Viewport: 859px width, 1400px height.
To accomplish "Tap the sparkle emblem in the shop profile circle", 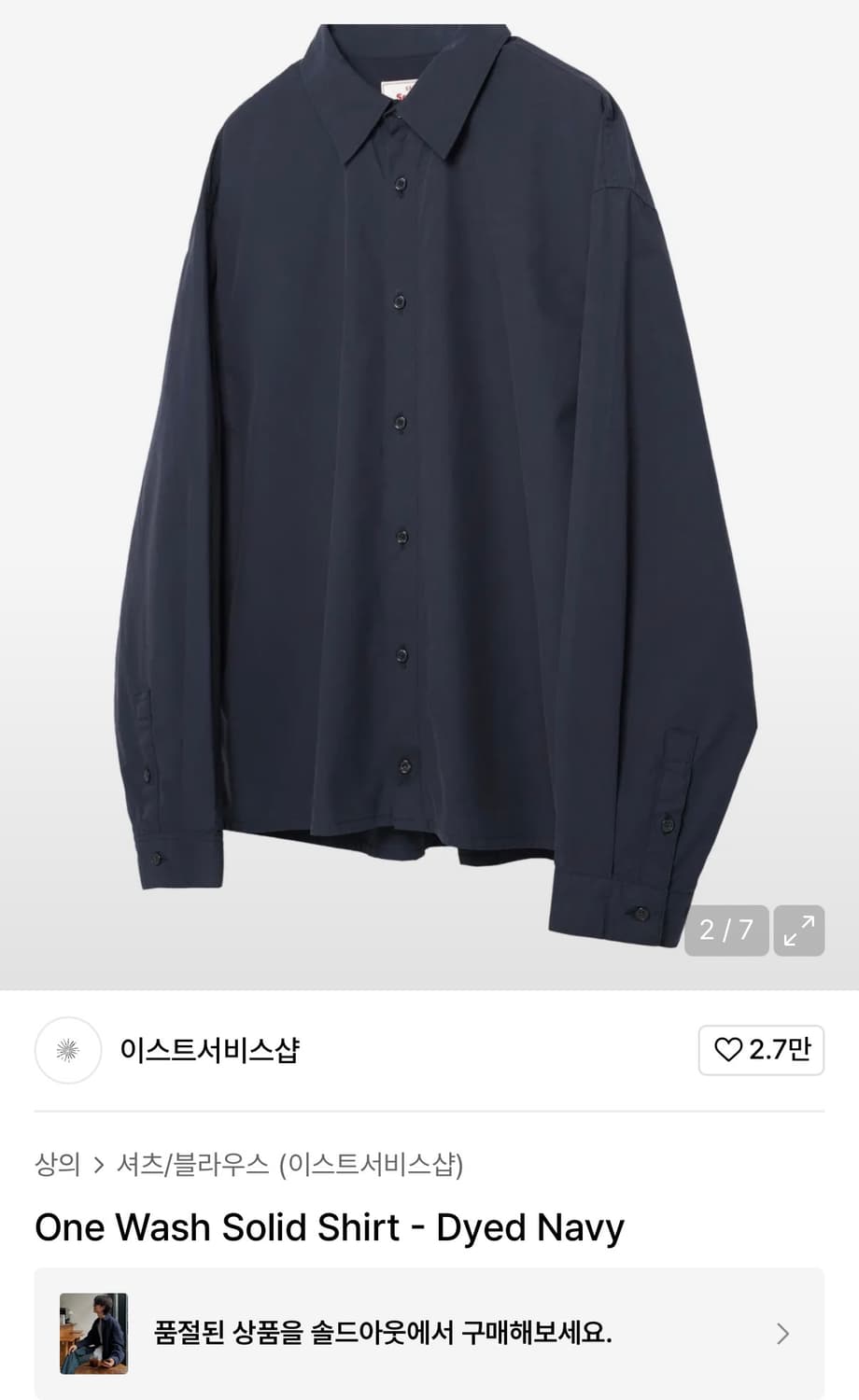I will pyautogui.click(x=67, y=1051).
